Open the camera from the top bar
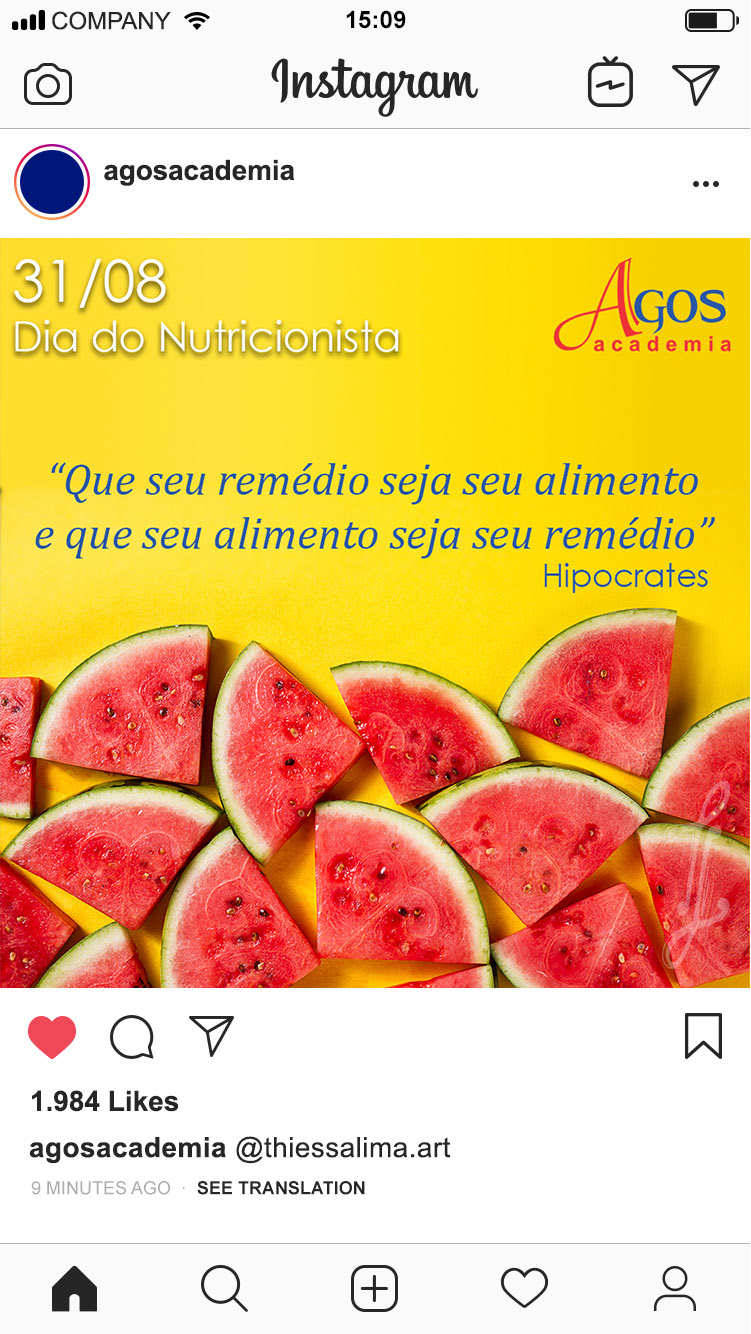The height and width of the screenshot is (1334, 751). (x=48, y=84)
